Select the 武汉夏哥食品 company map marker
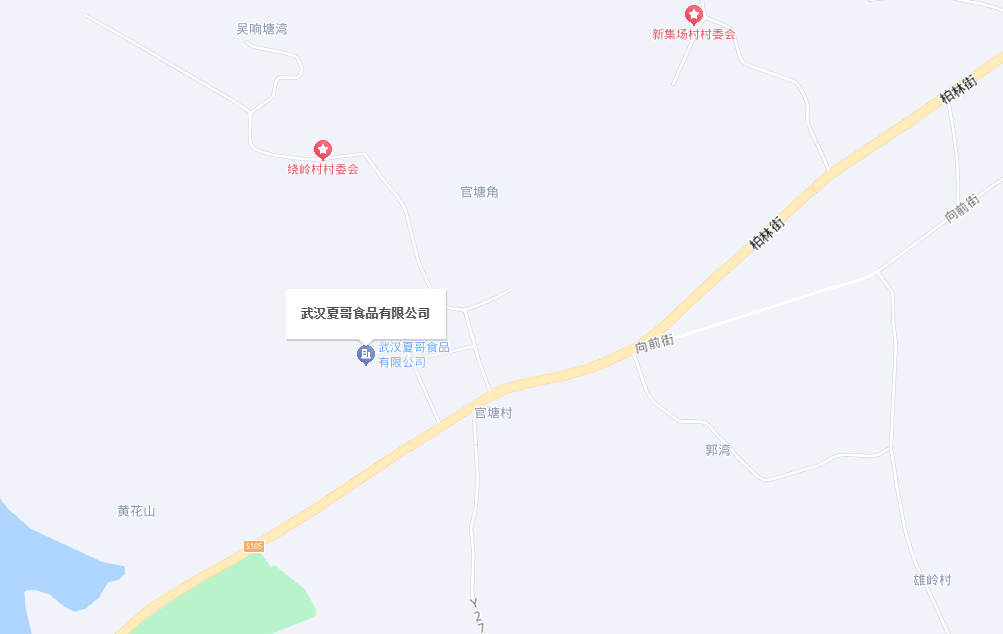This screenshot has width=1003, height=634. pyautogui.click(x=366, y=354)
